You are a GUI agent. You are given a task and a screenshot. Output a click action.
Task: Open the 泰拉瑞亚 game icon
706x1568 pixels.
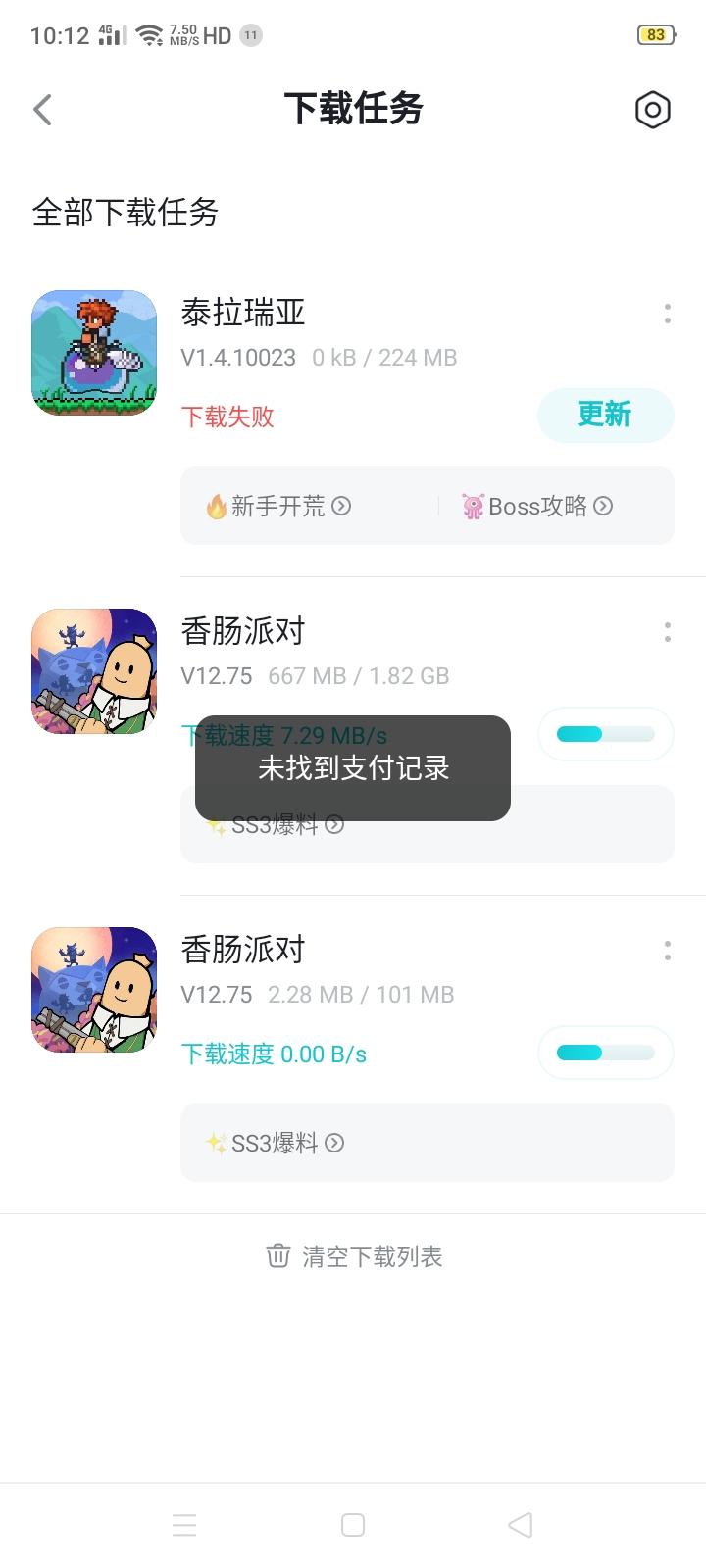tap(94, 353)
